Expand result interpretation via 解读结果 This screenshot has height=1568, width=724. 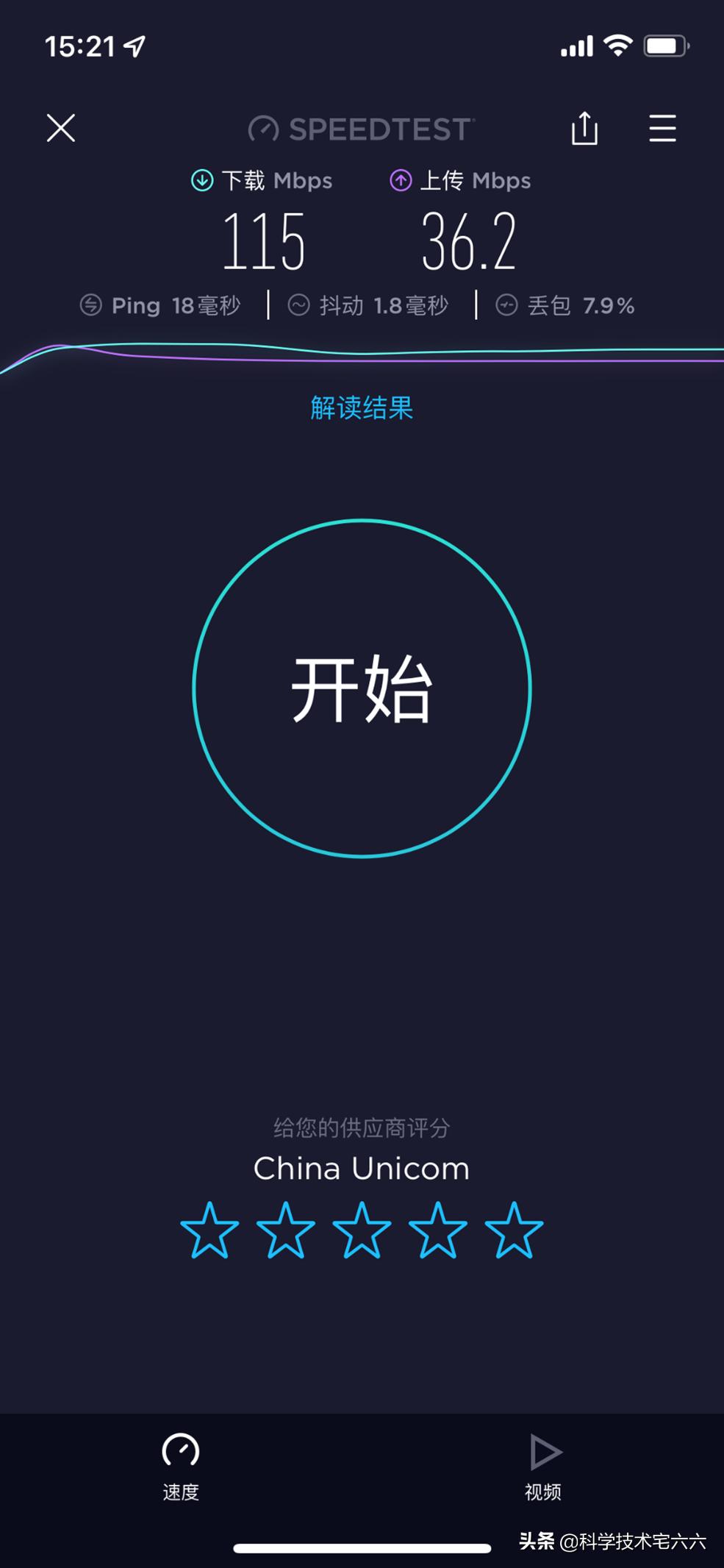click(361, 408)
